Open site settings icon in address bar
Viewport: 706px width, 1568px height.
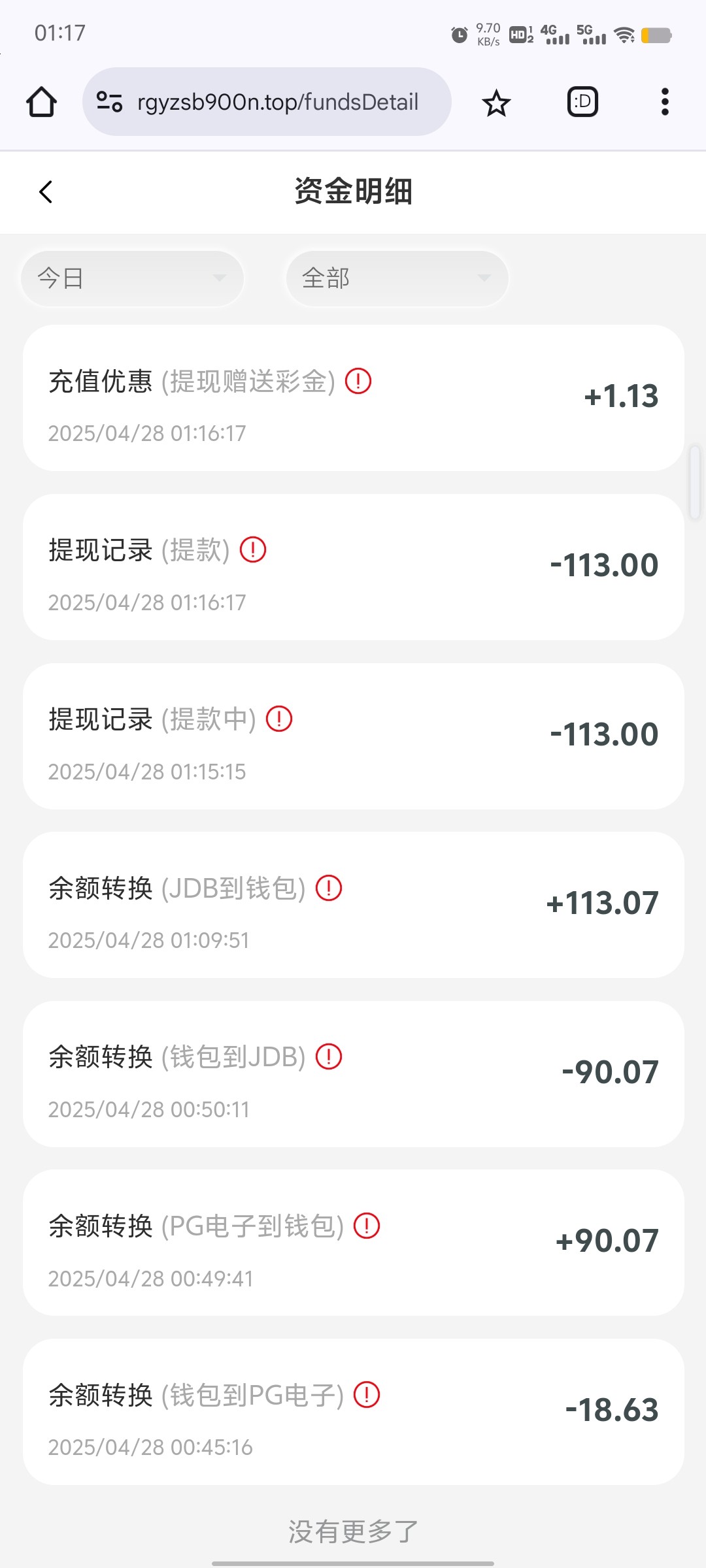(x=109, y=102)
